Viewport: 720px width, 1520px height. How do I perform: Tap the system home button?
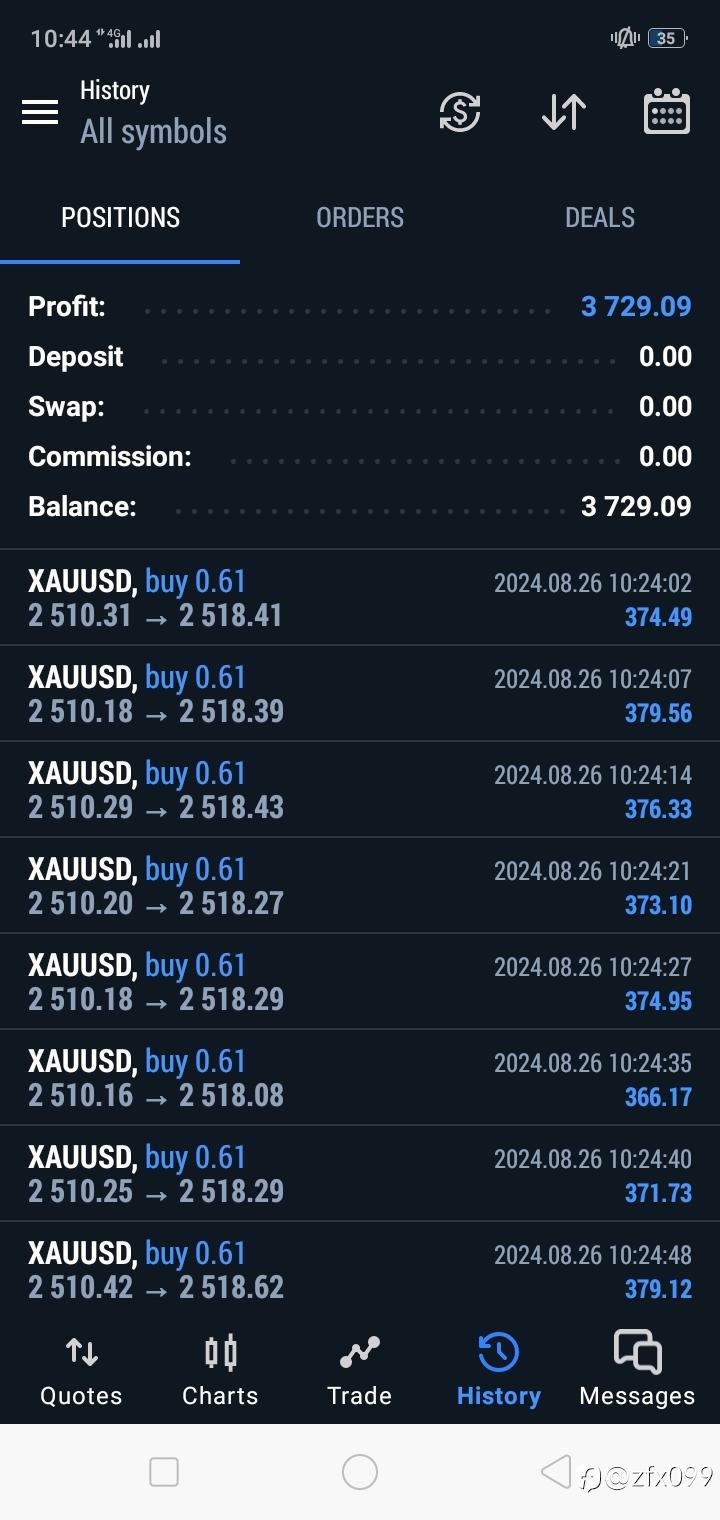pos(360,1472)
